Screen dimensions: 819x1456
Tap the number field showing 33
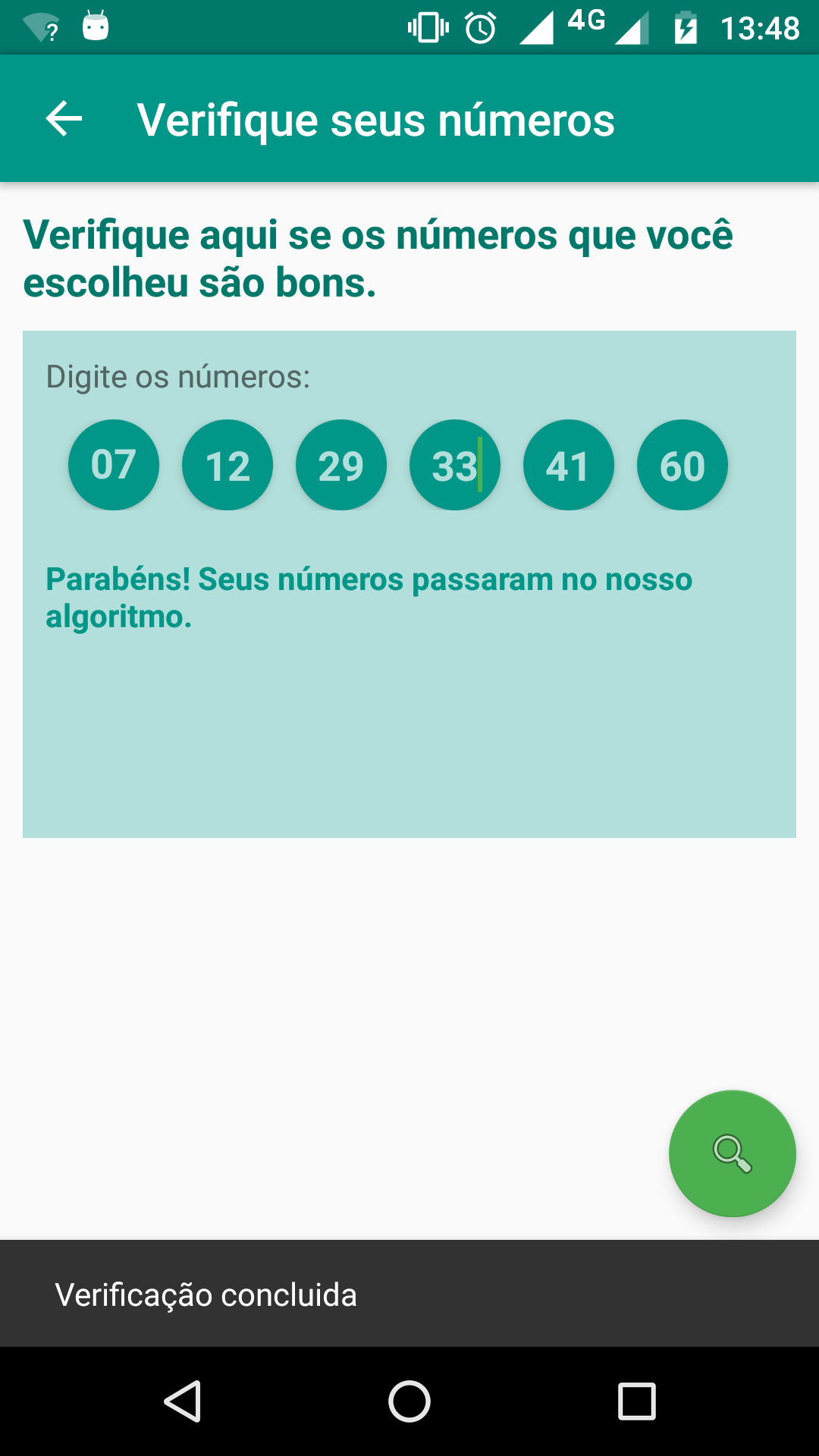pos(455,465)
